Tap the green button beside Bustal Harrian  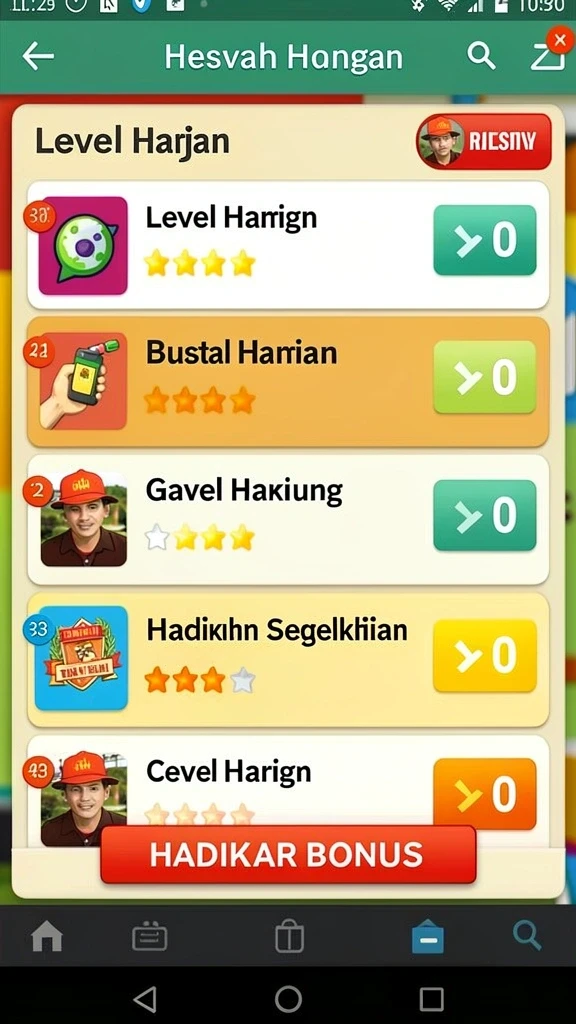(x=485, y=377)
